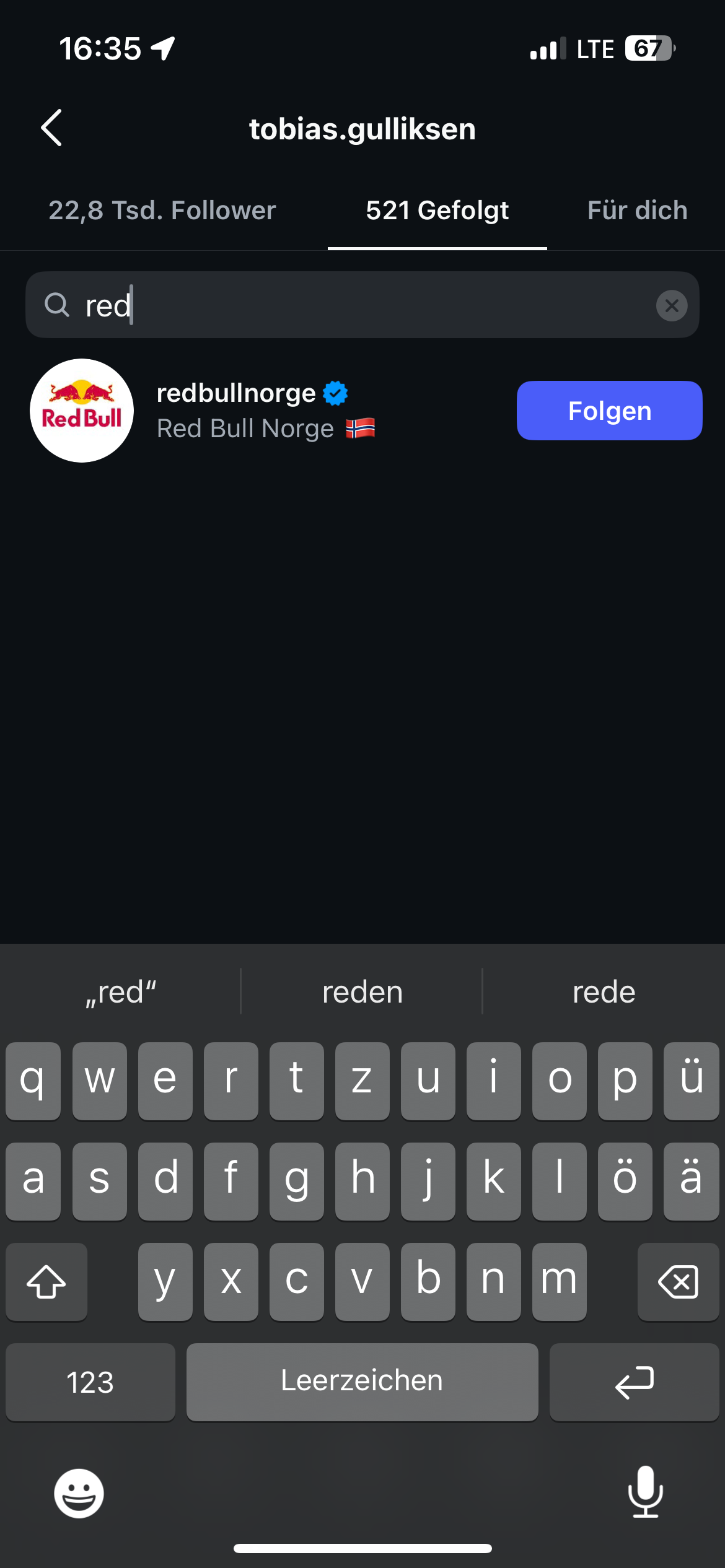Follow redbullnorge with the Folgen button

[609, 411]
